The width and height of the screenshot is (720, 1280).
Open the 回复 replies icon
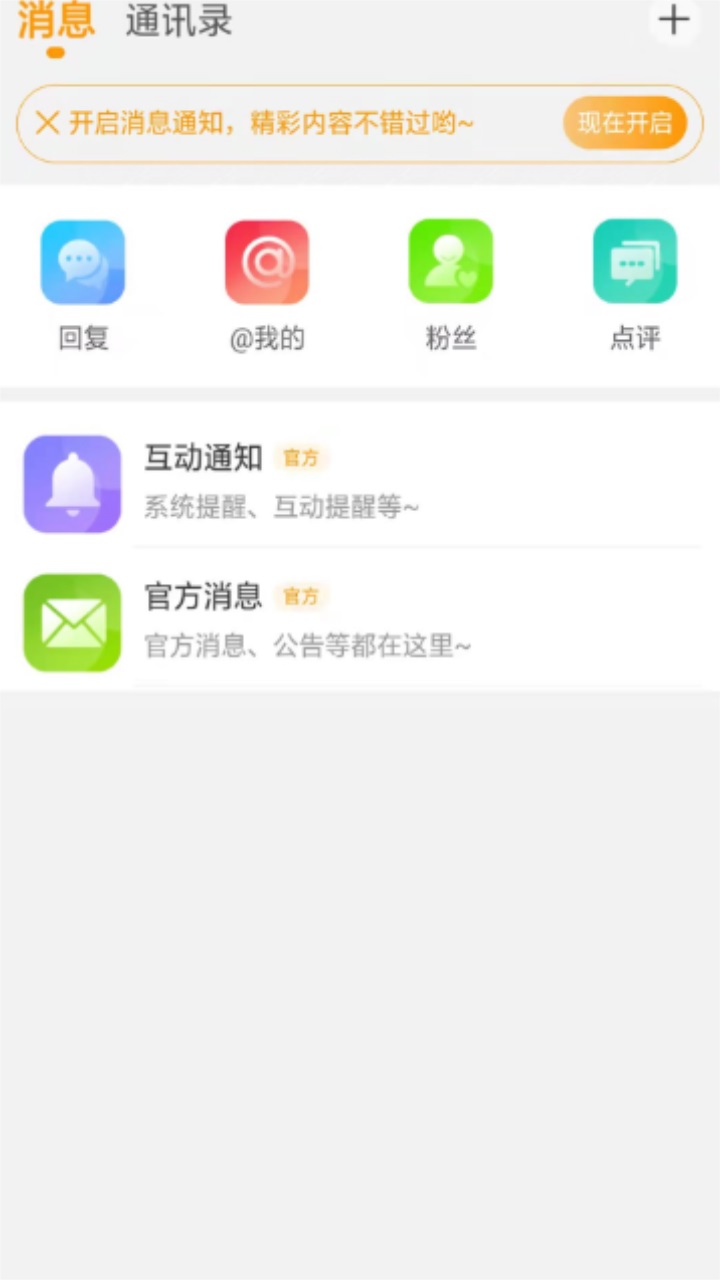click(82, 260)
